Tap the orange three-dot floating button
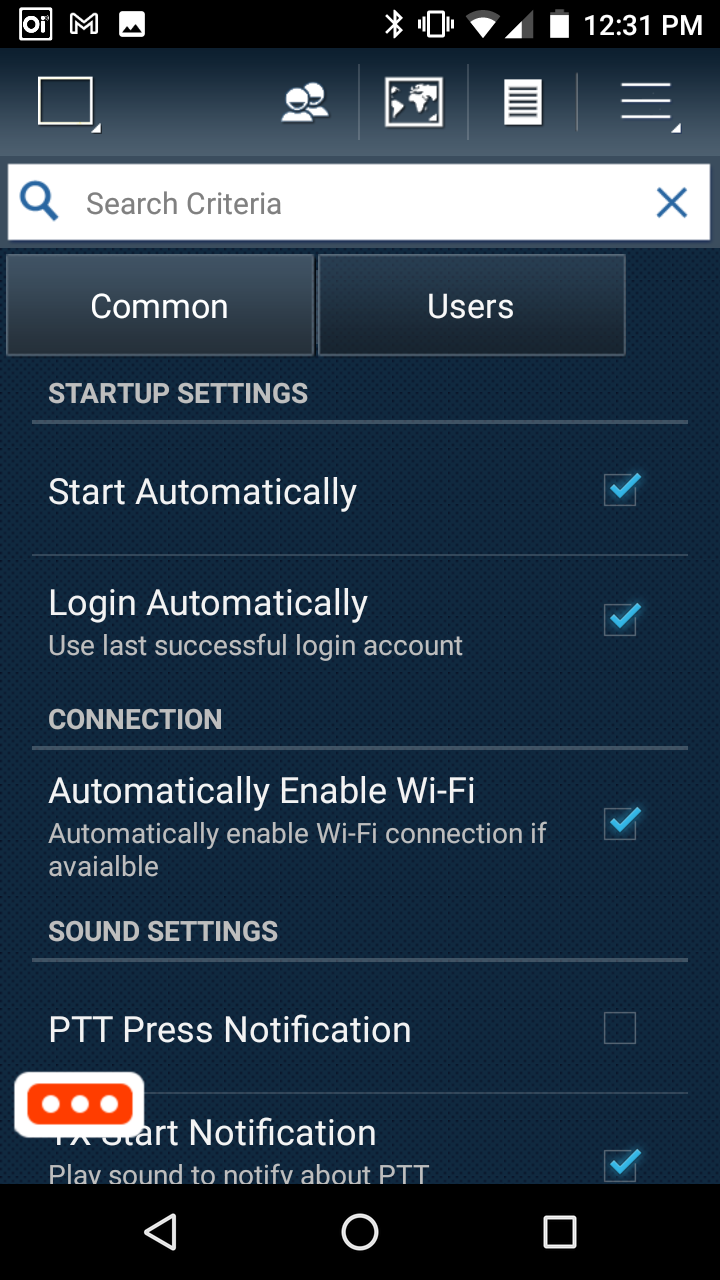The image size is (720, 1280). 80,1104
